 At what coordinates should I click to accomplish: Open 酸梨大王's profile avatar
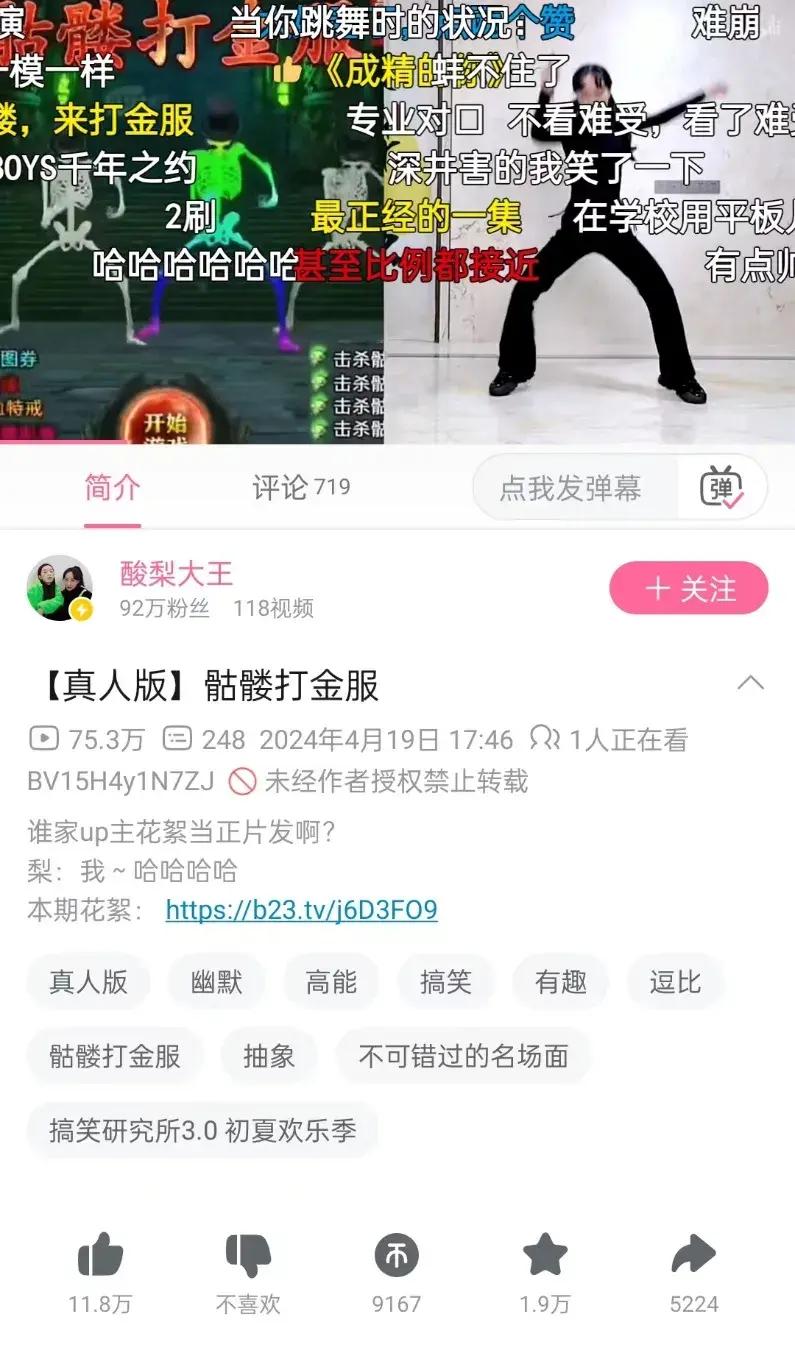(x=60, y=588)
